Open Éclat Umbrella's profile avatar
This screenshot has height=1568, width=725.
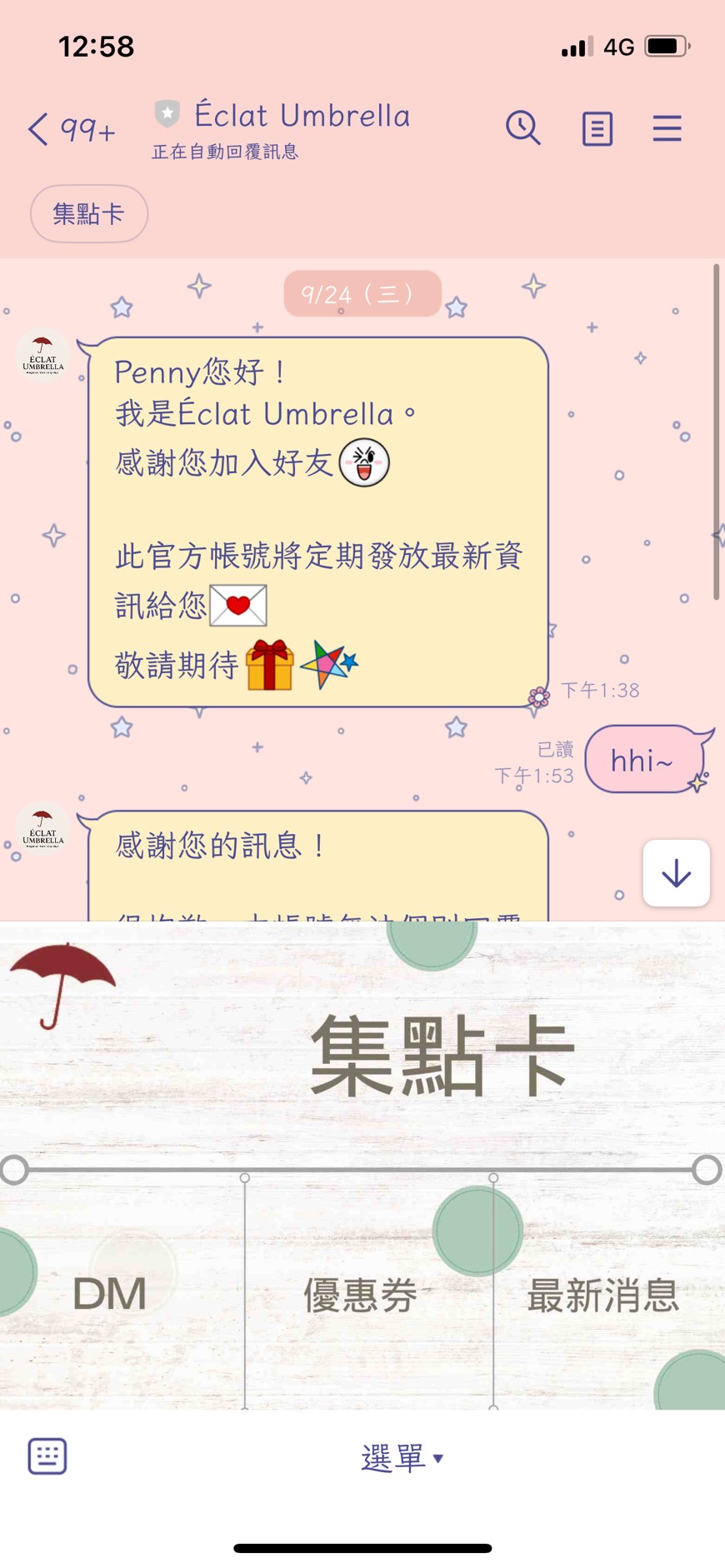pyautogui.click(x=43, y=356)
